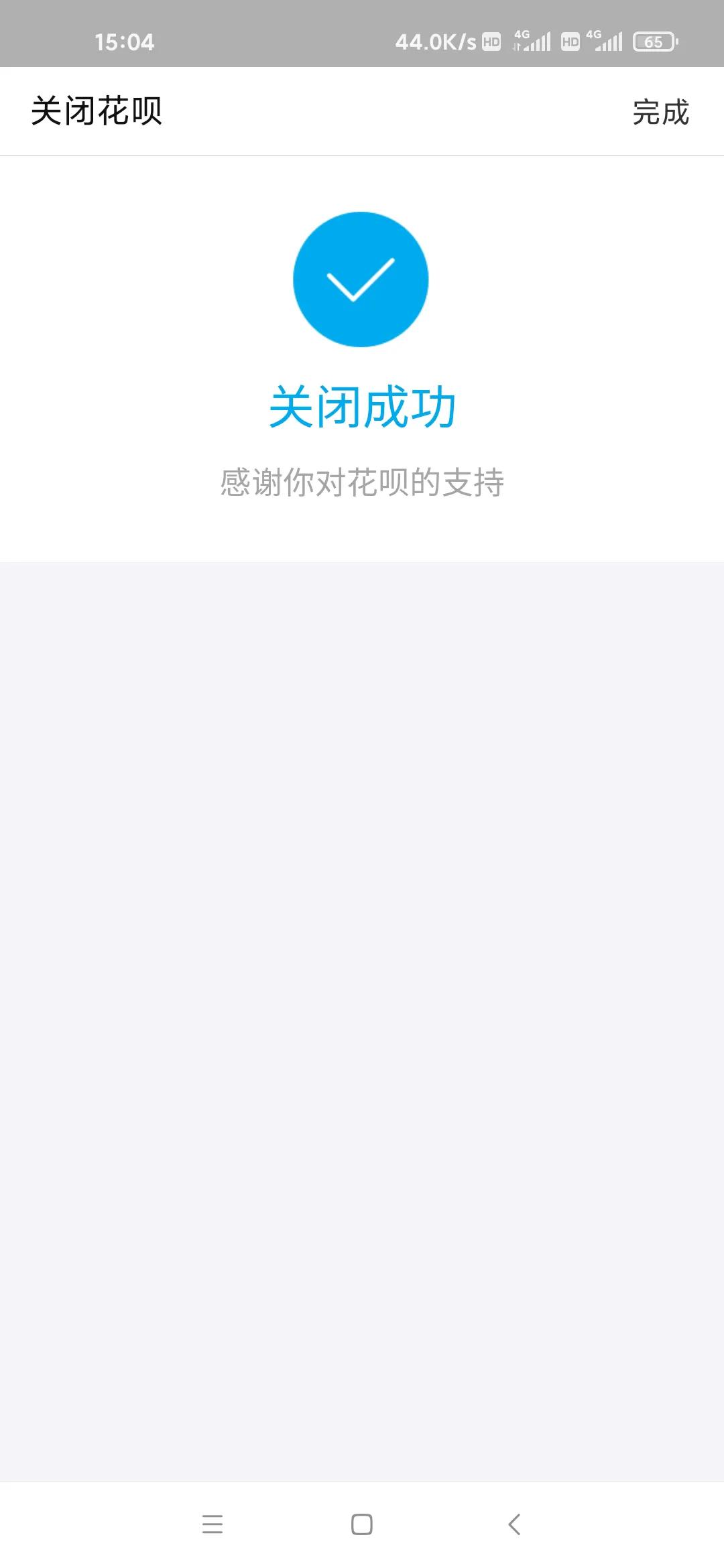Tap inside the white success card area
The width and height of the screenshot is (724, 1568).
click(361, 529)
